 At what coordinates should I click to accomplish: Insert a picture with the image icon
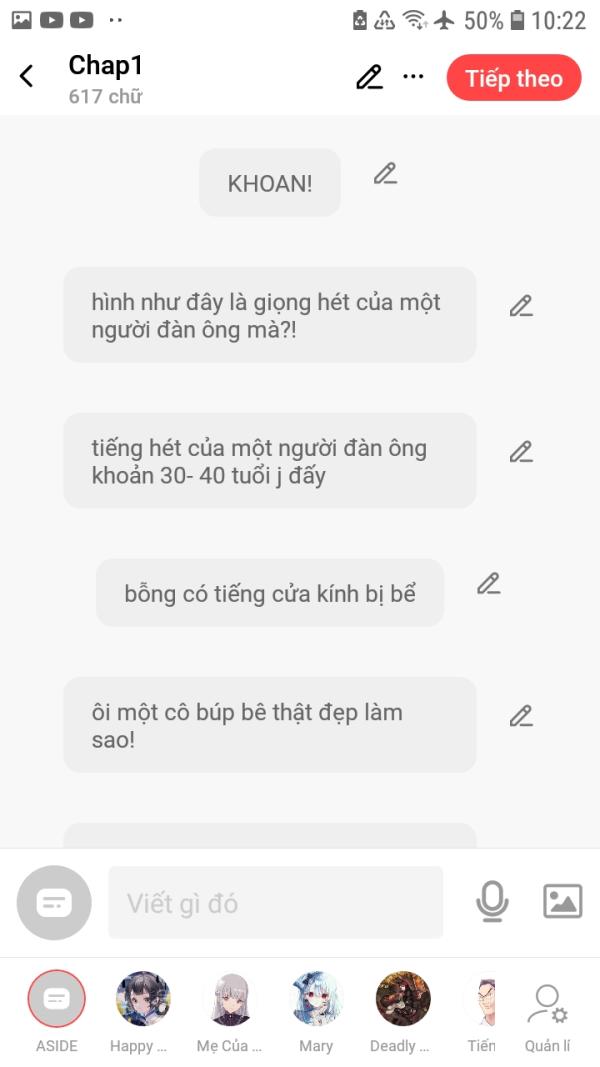[563, 901]
